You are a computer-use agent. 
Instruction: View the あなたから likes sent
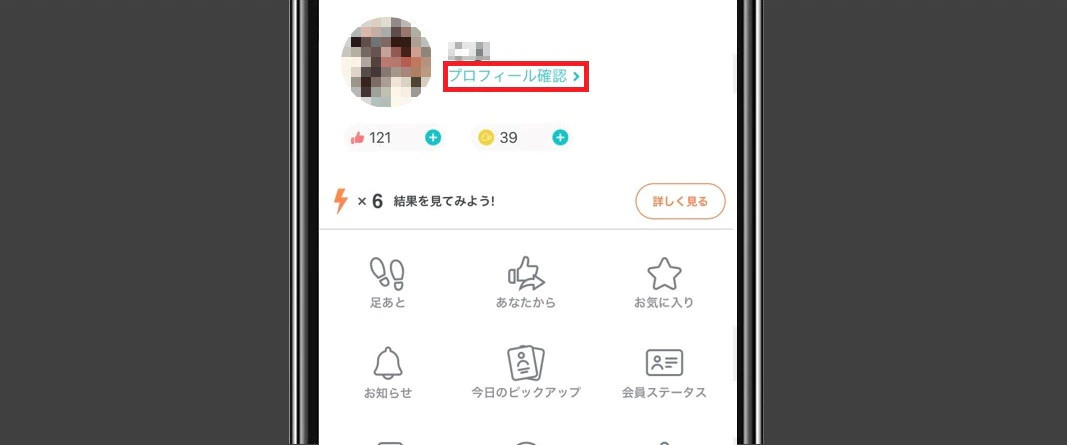point(526,281)
